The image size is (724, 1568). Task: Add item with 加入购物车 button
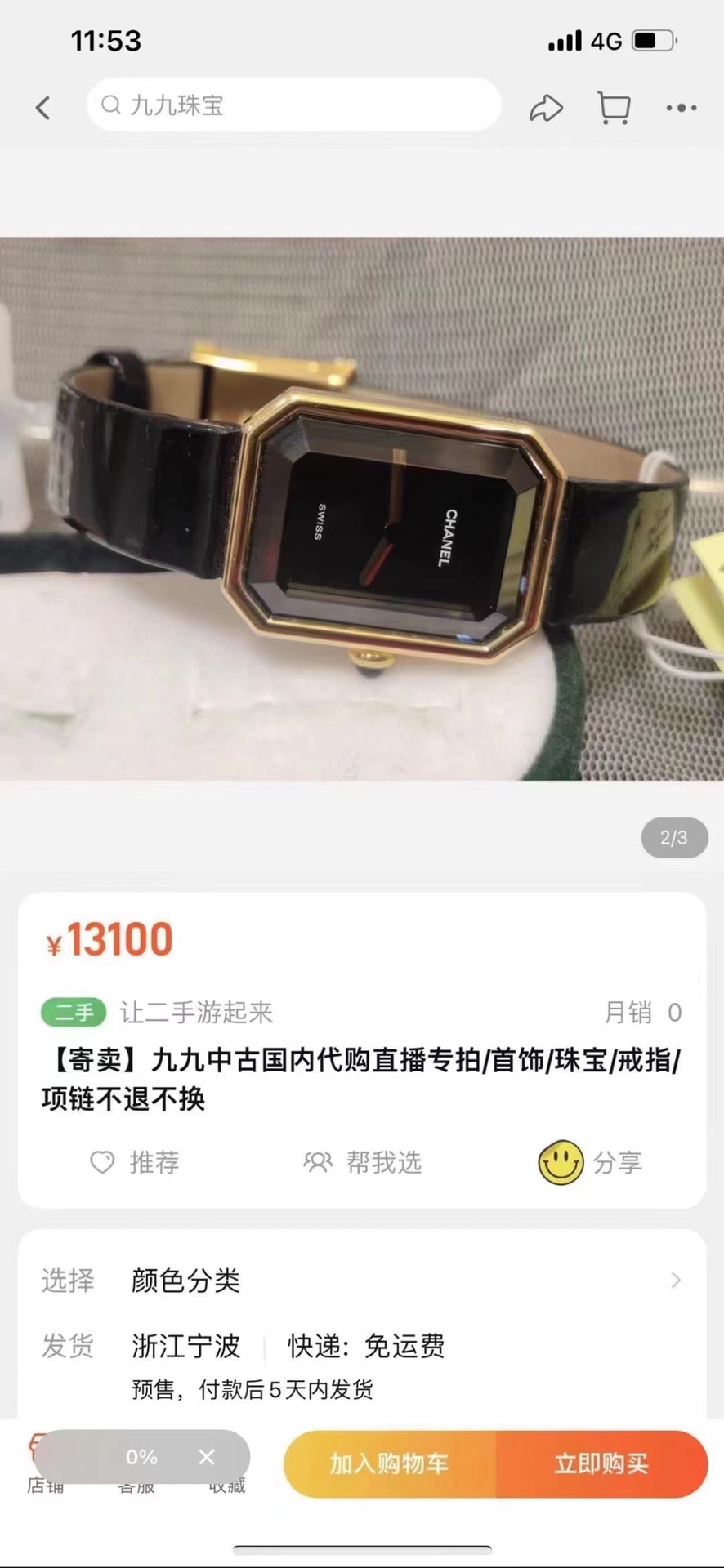[x=390, y=1464]
